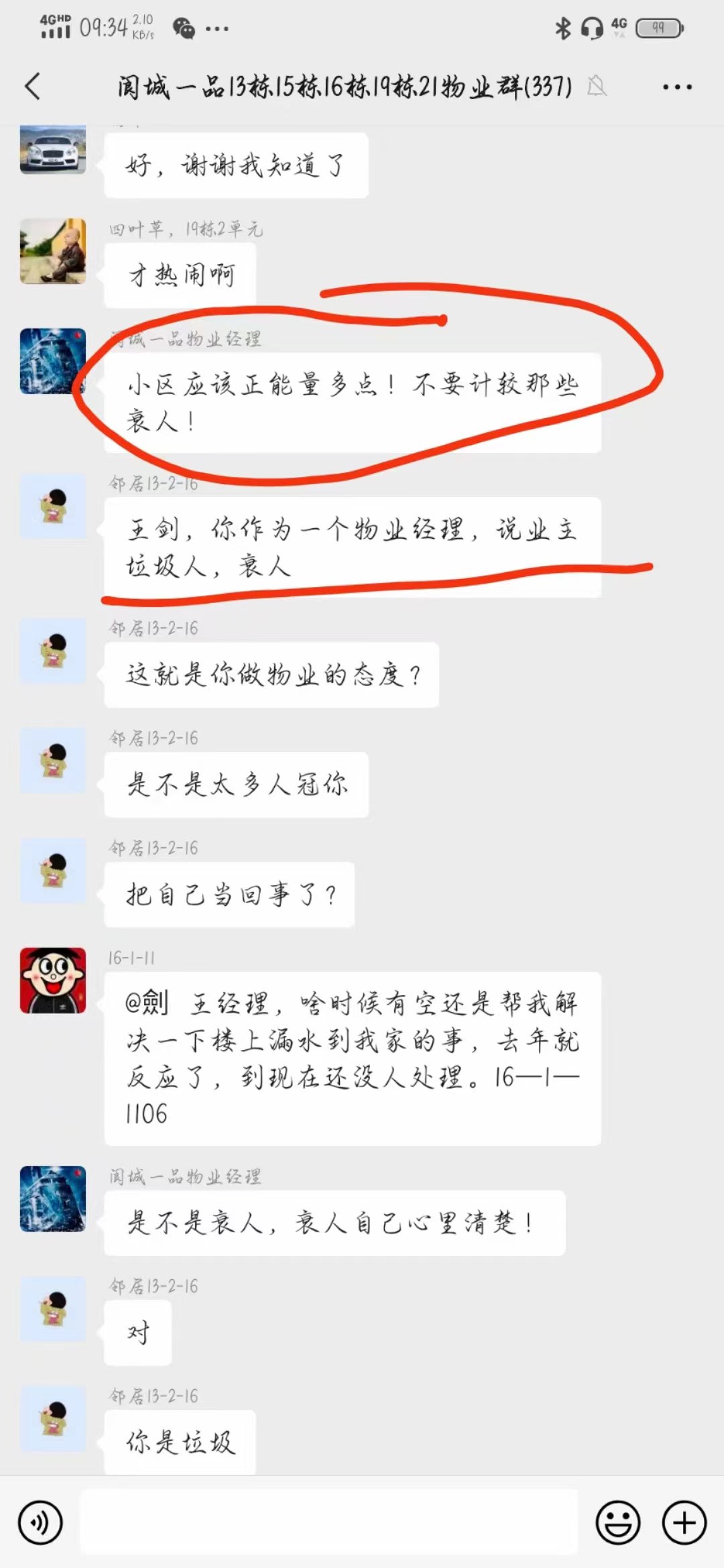Open 四叶草's avatar profile
This screenshot has width=724, height=1568.
(x=53, y=251)
